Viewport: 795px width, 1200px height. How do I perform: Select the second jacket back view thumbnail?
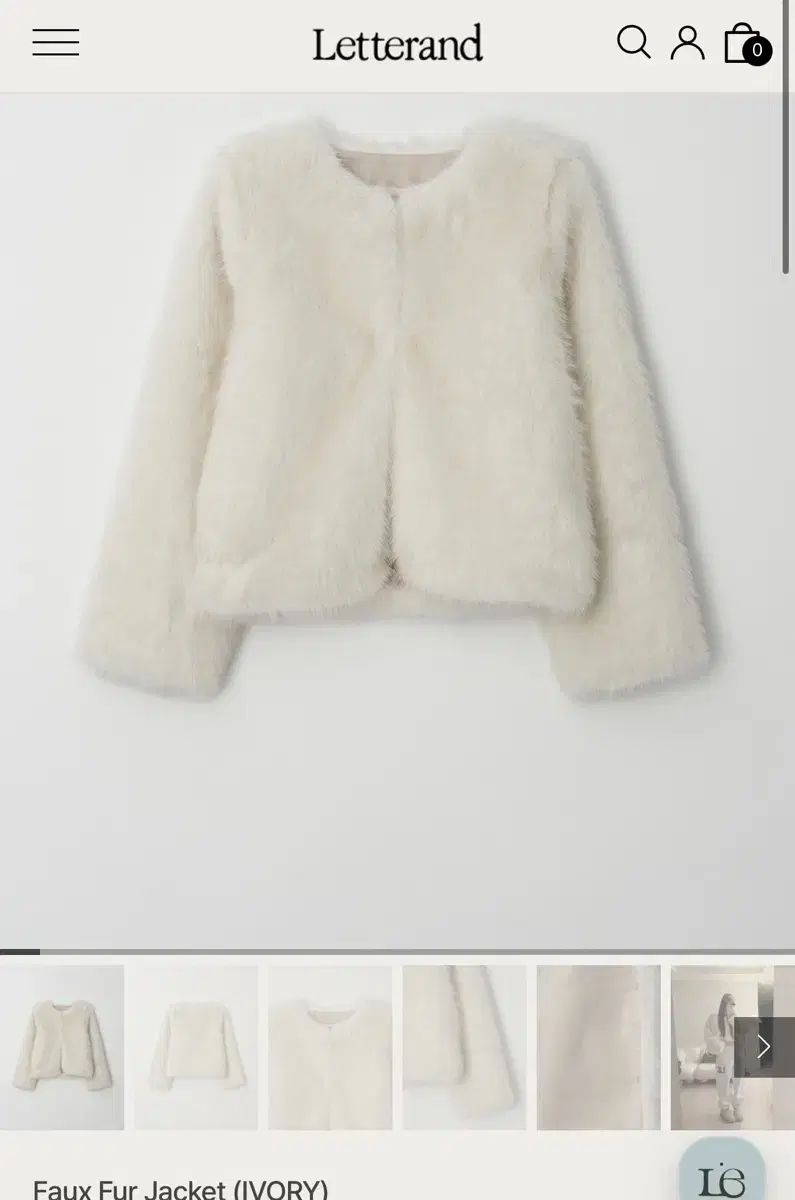[x=196, y=1047]
